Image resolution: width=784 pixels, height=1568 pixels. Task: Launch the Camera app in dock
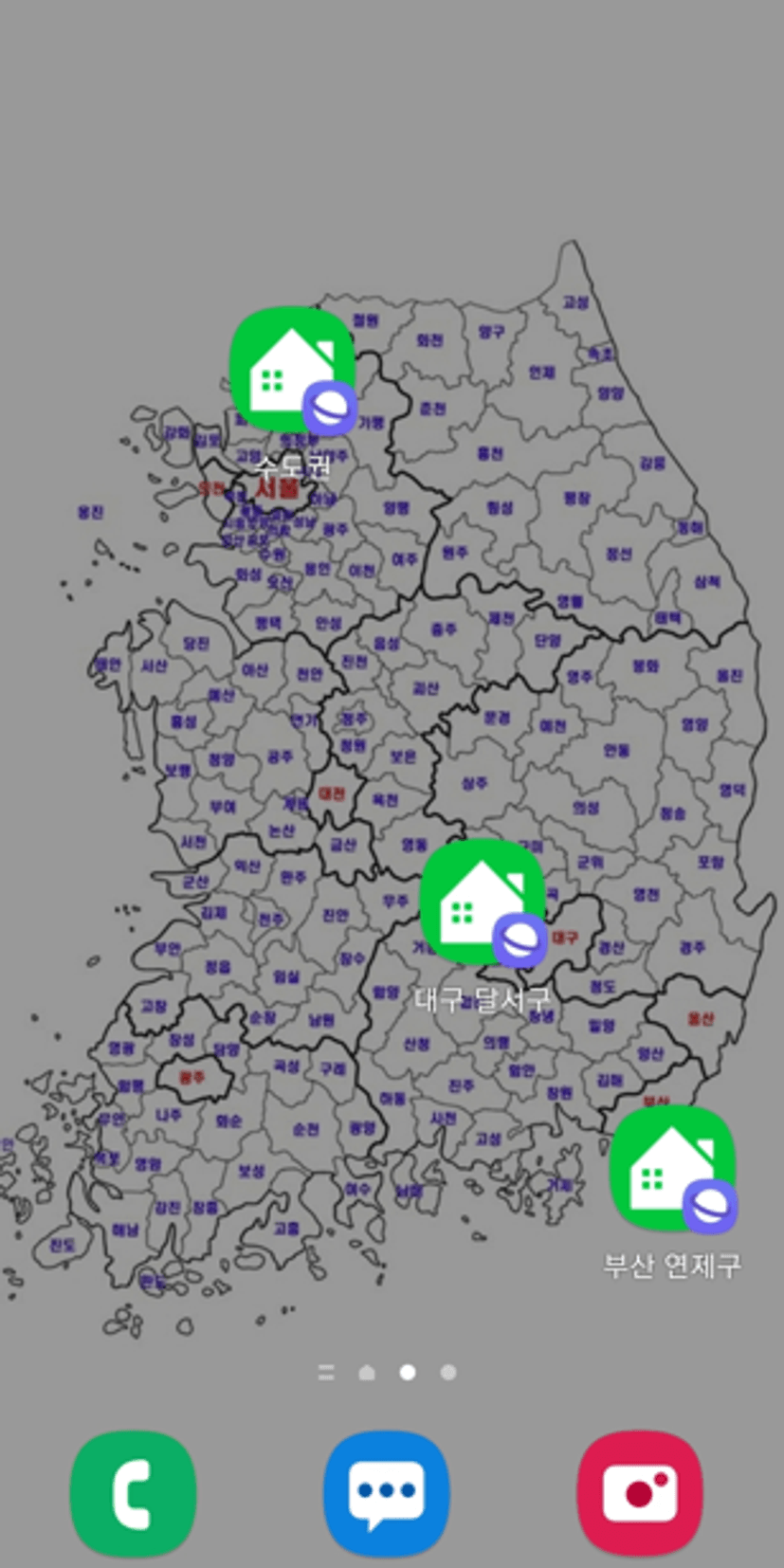640,1494
